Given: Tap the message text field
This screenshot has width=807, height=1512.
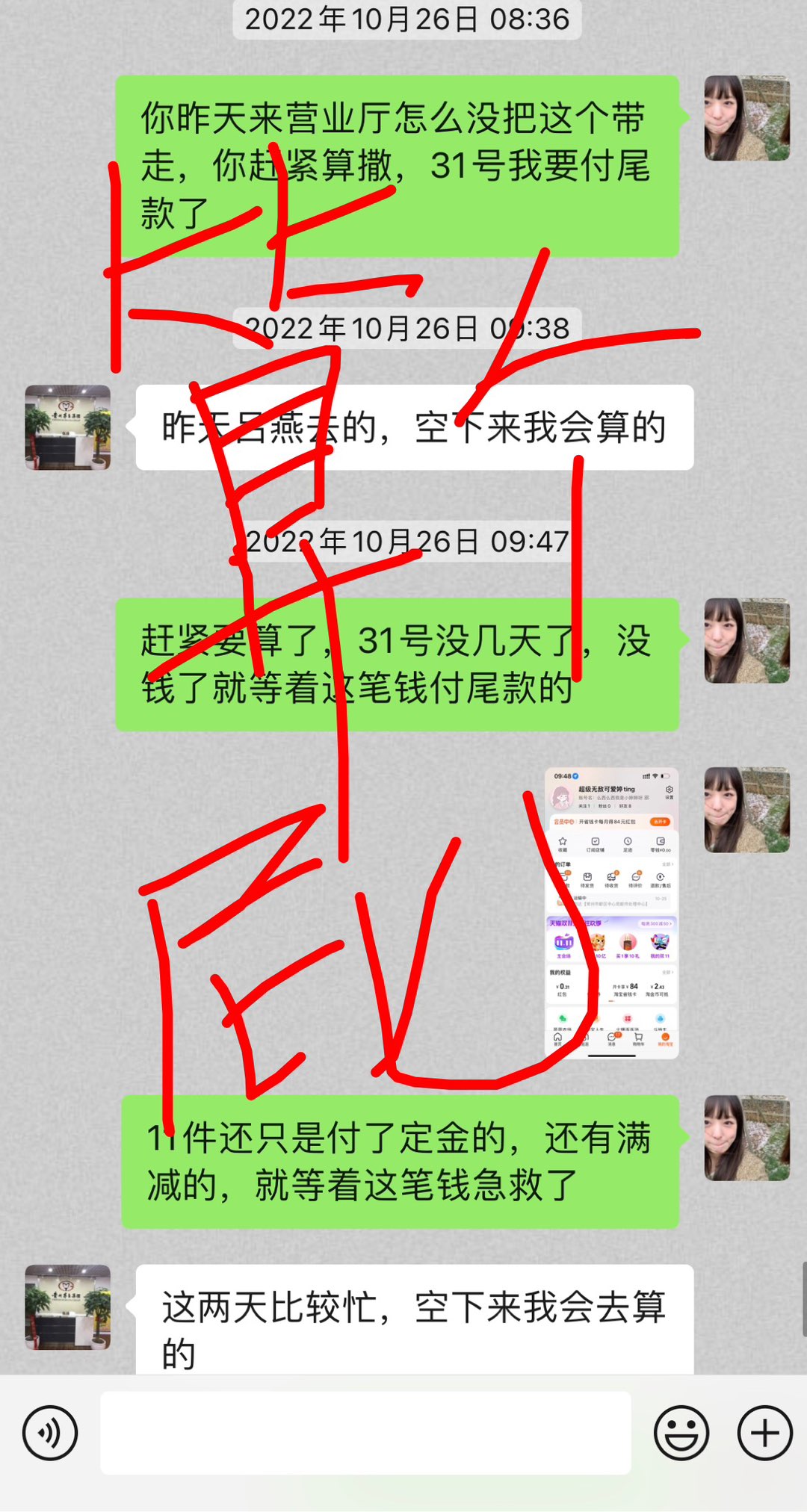Looking at the screenshot, I should coord(365,1433).
